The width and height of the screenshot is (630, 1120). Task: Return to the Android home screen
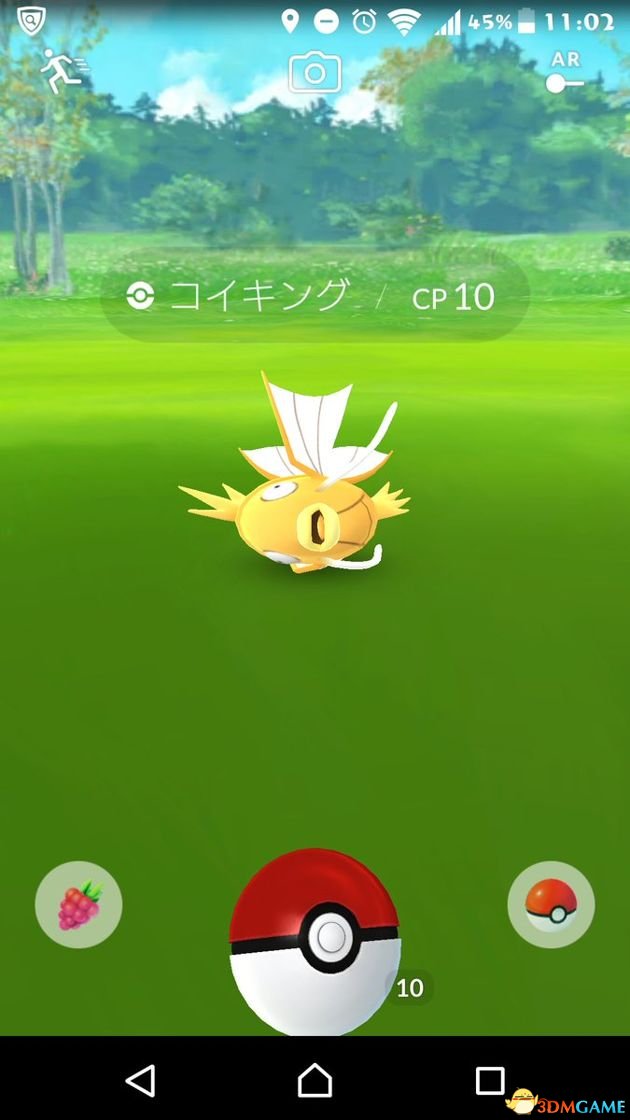point(315,1079)
